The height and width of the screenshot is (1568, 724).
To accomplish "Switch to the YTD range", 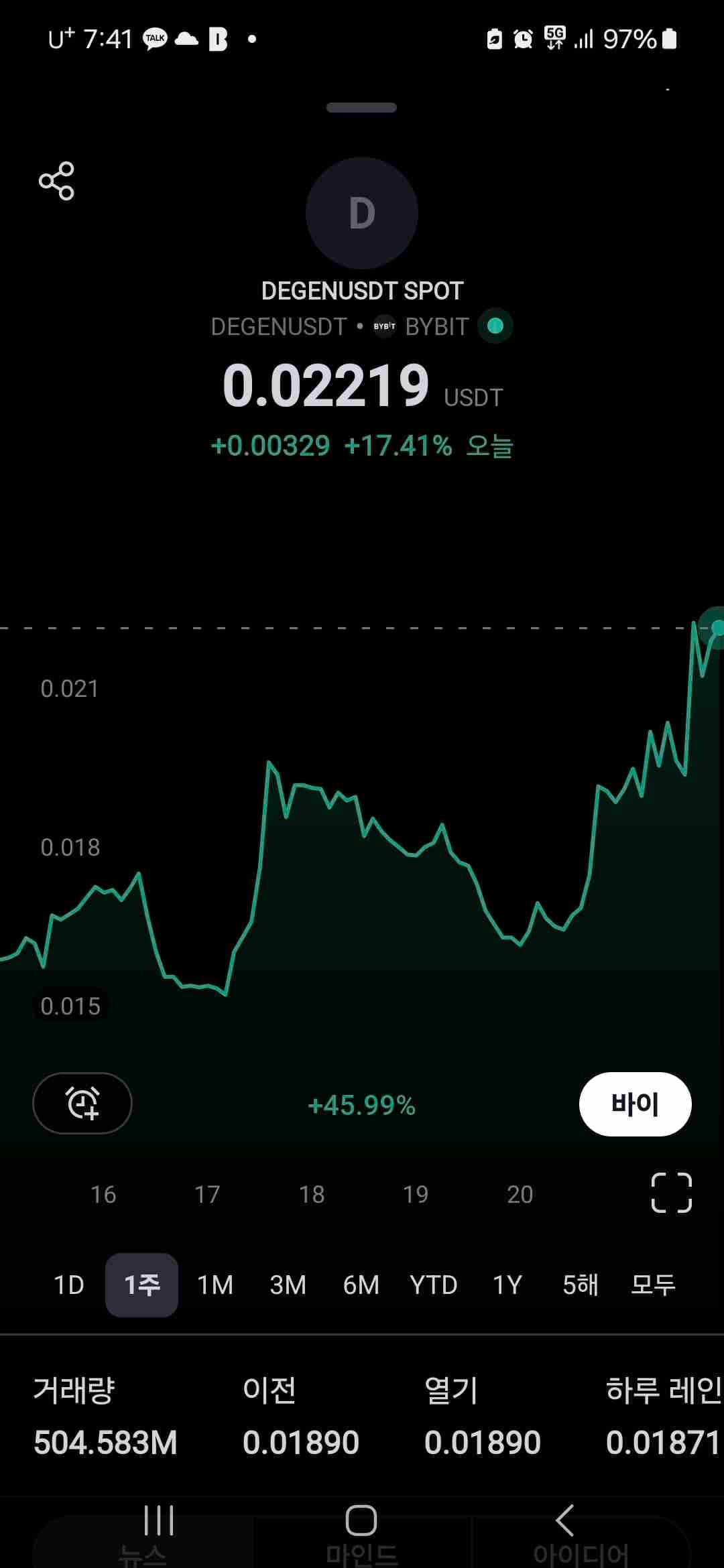I will 433,1285.
